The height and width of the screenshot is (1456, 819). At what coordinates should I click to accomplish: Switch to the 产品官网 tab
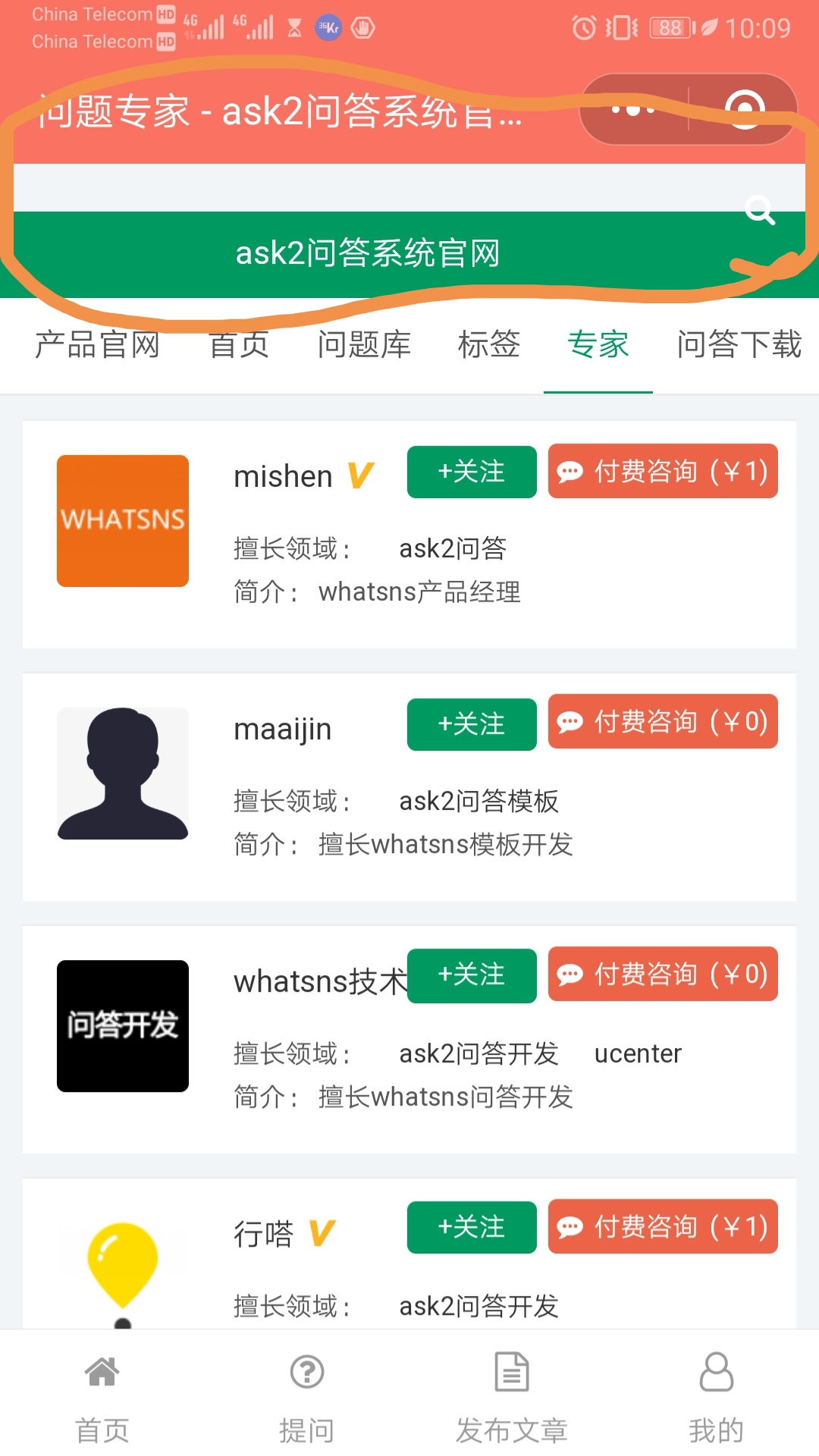pos(97,345)
